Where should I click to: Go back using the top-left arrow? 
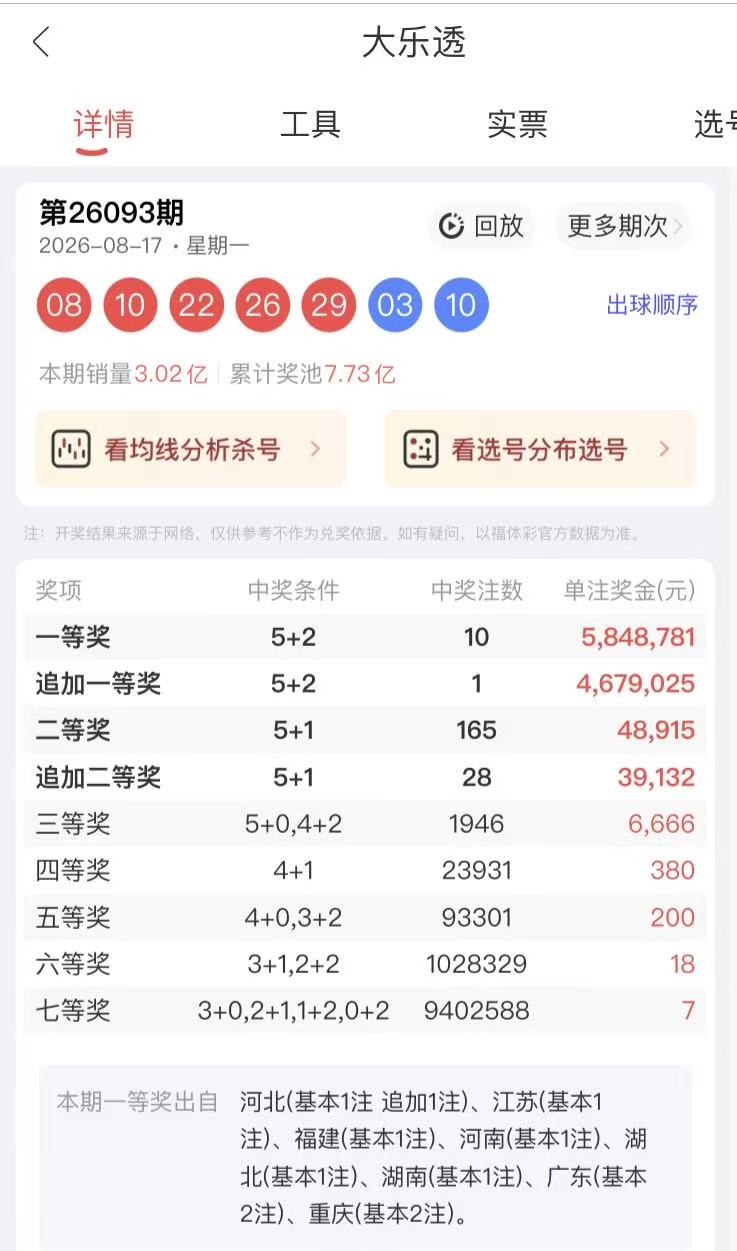pos(41,43)
